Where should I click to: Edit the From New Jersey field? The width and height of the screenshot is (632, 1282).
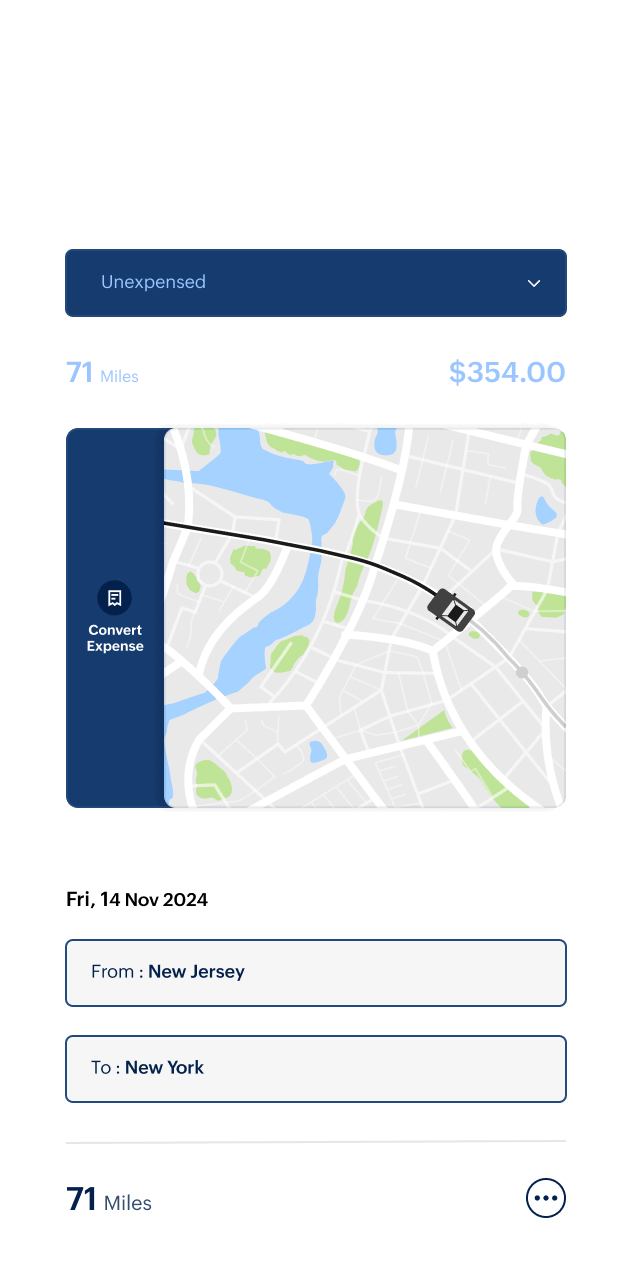pos(316,973)
